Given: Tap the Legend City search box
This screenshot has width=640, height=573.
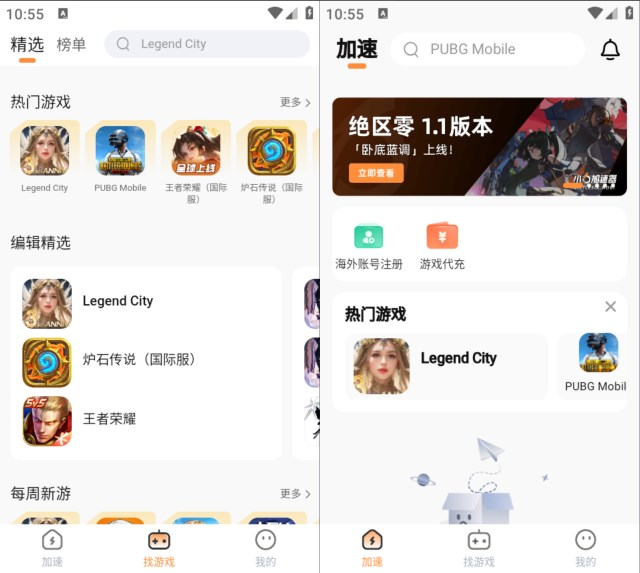Looking at the screenshot, I should click(207, 44).
